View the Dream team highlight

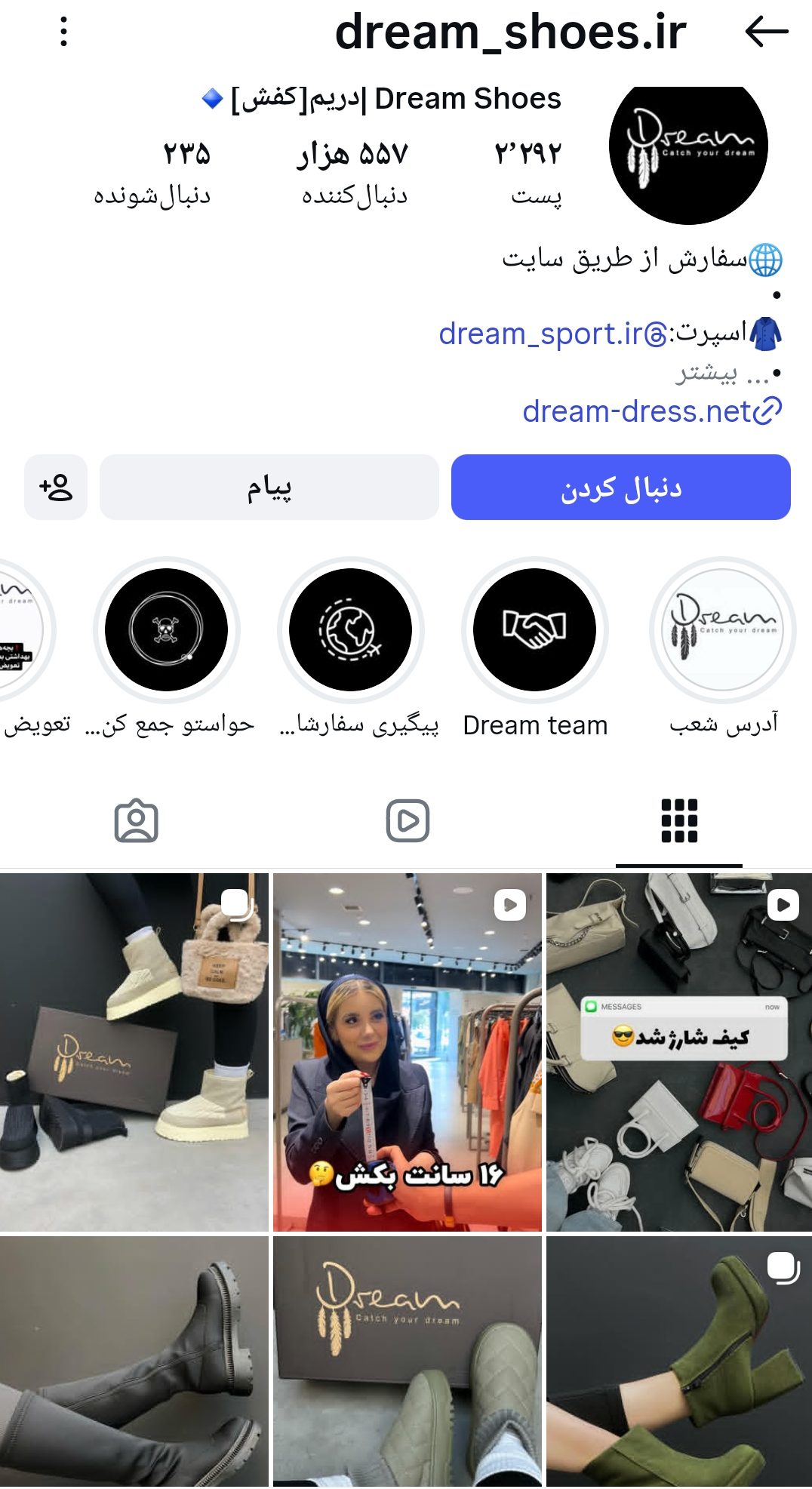[535, 629]
